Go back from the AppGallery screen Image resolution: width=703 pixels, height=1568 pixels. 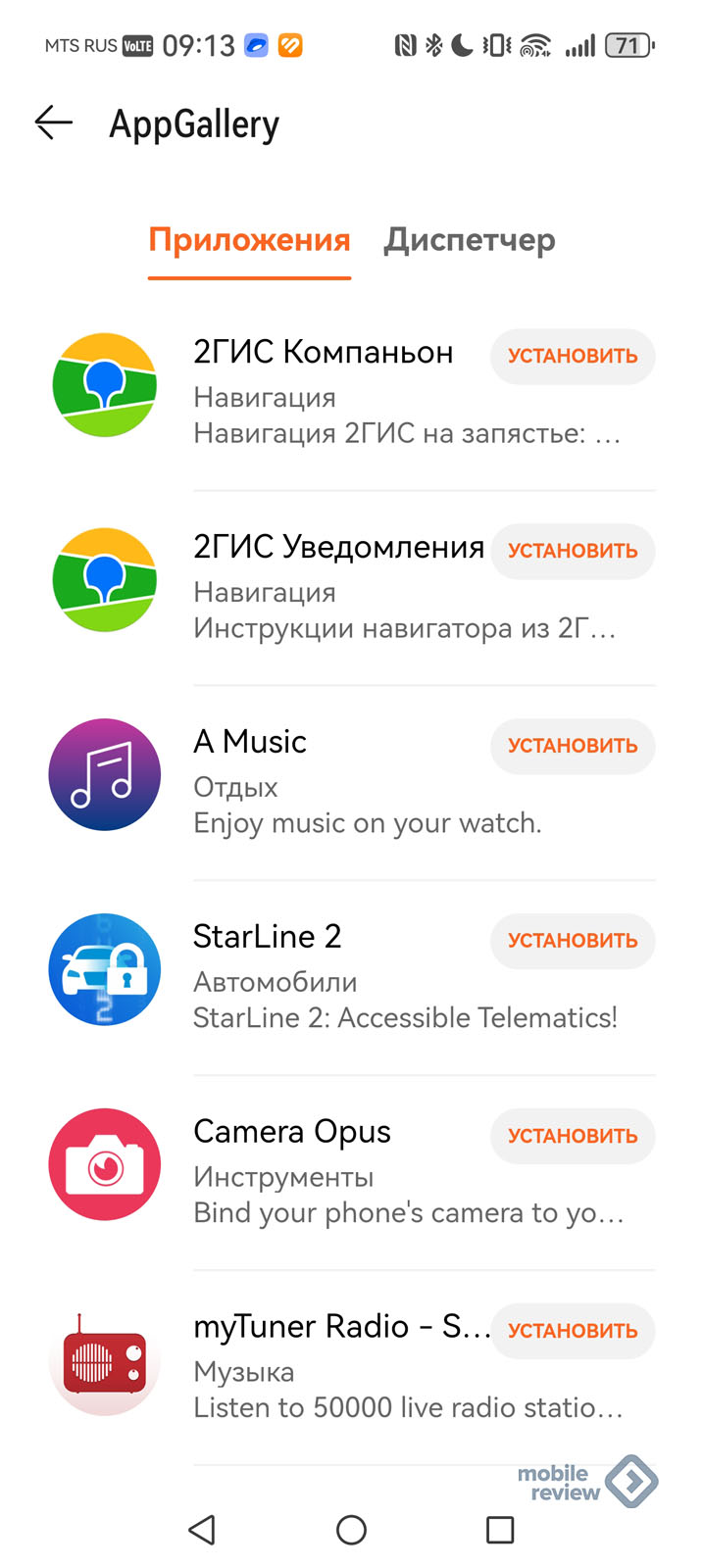(54, 122)
